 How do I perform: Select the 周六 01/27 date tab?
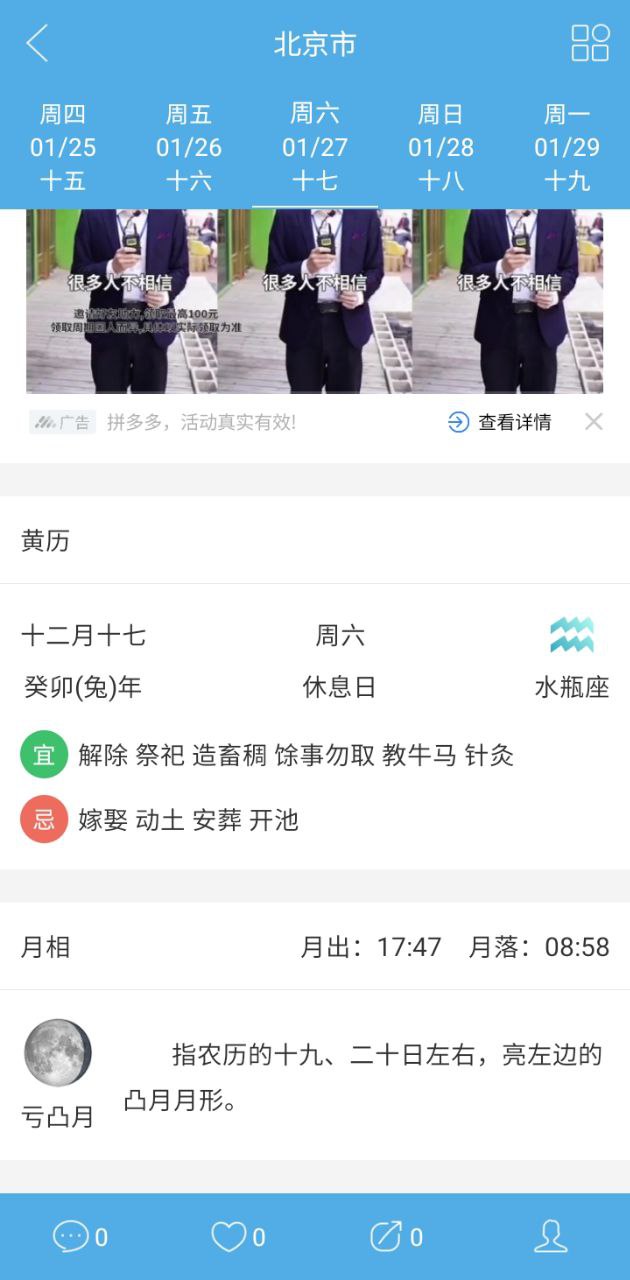click(315, 147)
